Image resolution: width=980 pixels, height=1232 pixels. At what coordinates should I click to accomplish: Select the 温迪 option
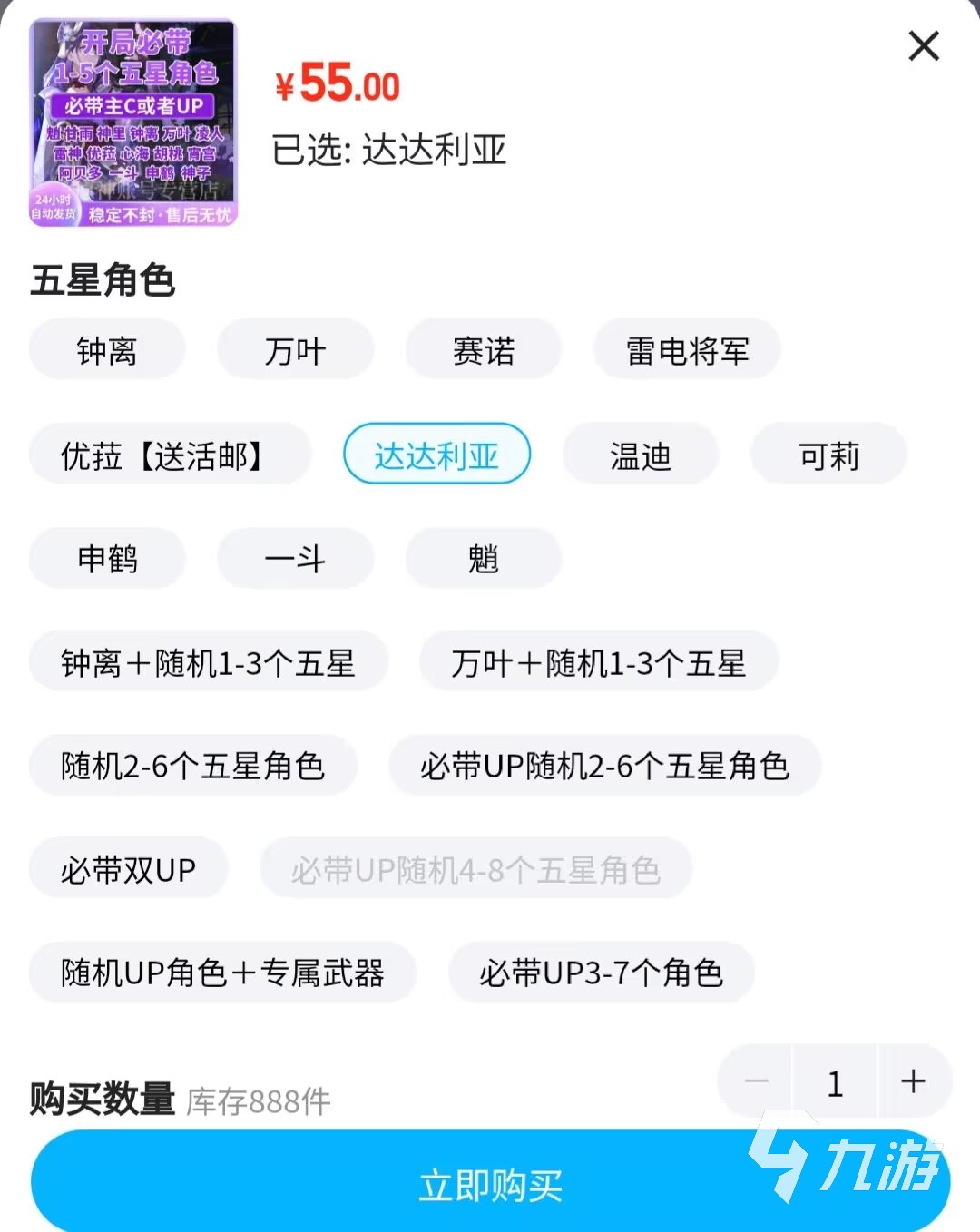tap(640, 455)
